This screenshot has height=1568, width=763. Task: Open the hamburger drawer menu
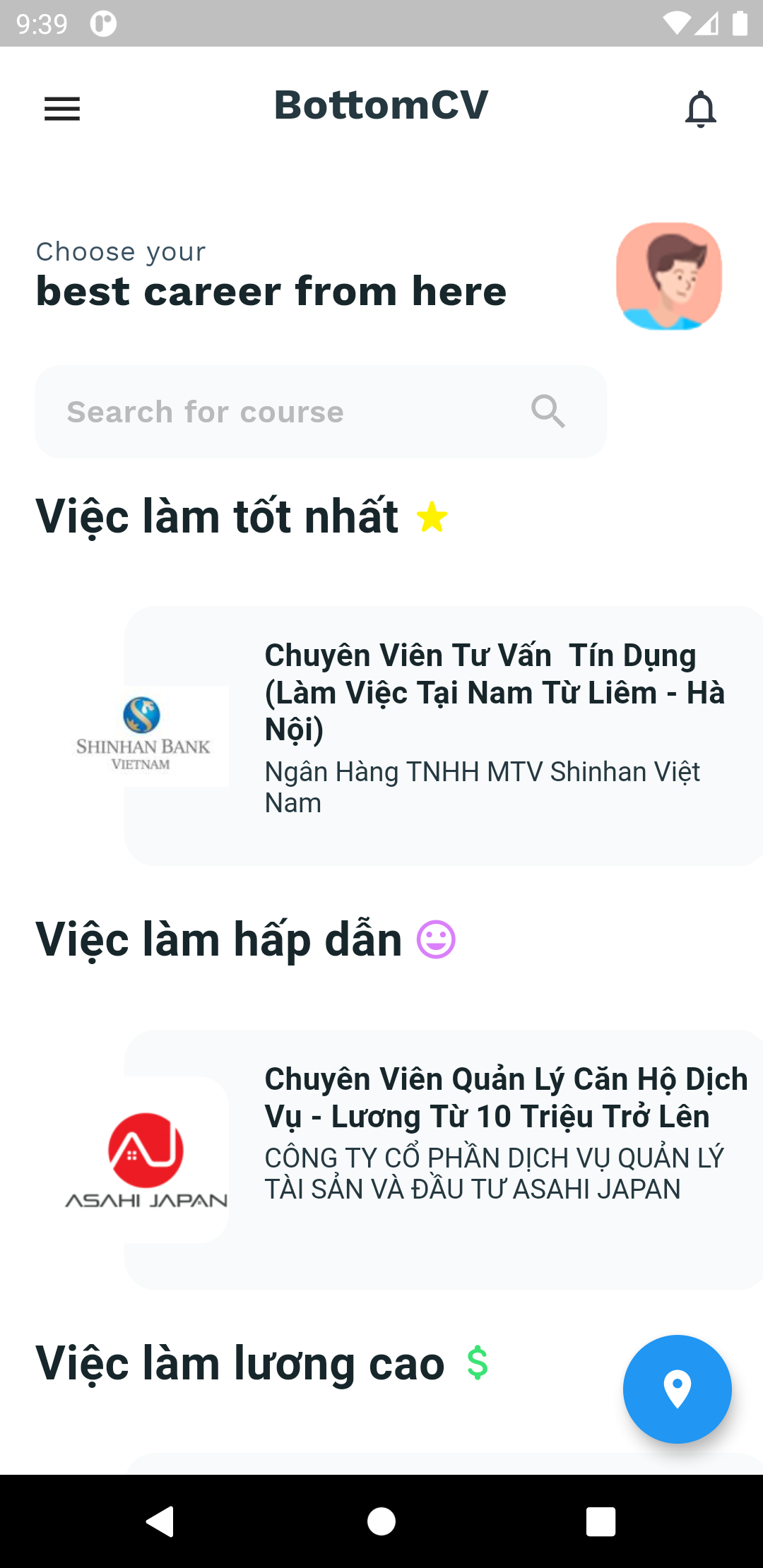click(x=62, y=109)
